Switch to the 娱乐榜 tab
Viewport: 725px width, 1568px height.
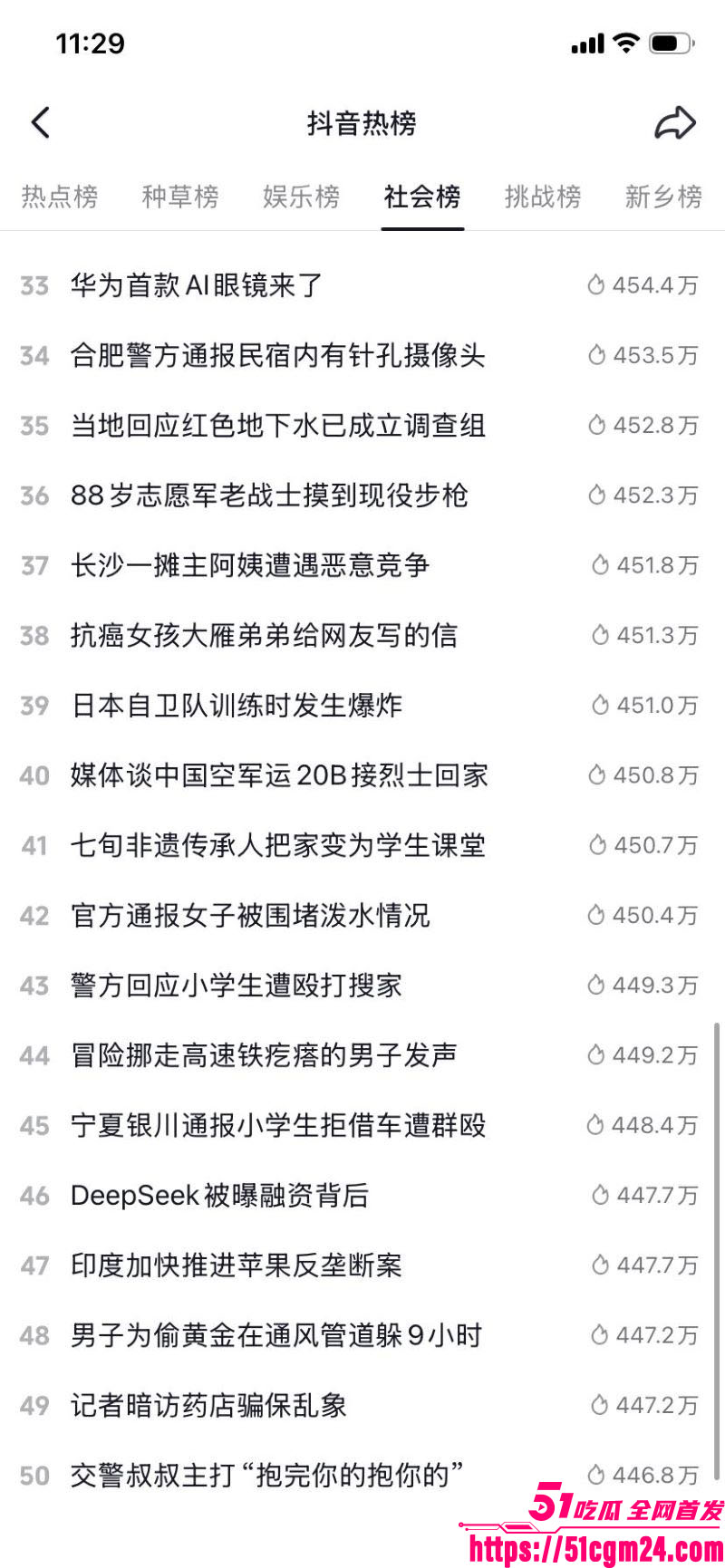click(301, 197)
